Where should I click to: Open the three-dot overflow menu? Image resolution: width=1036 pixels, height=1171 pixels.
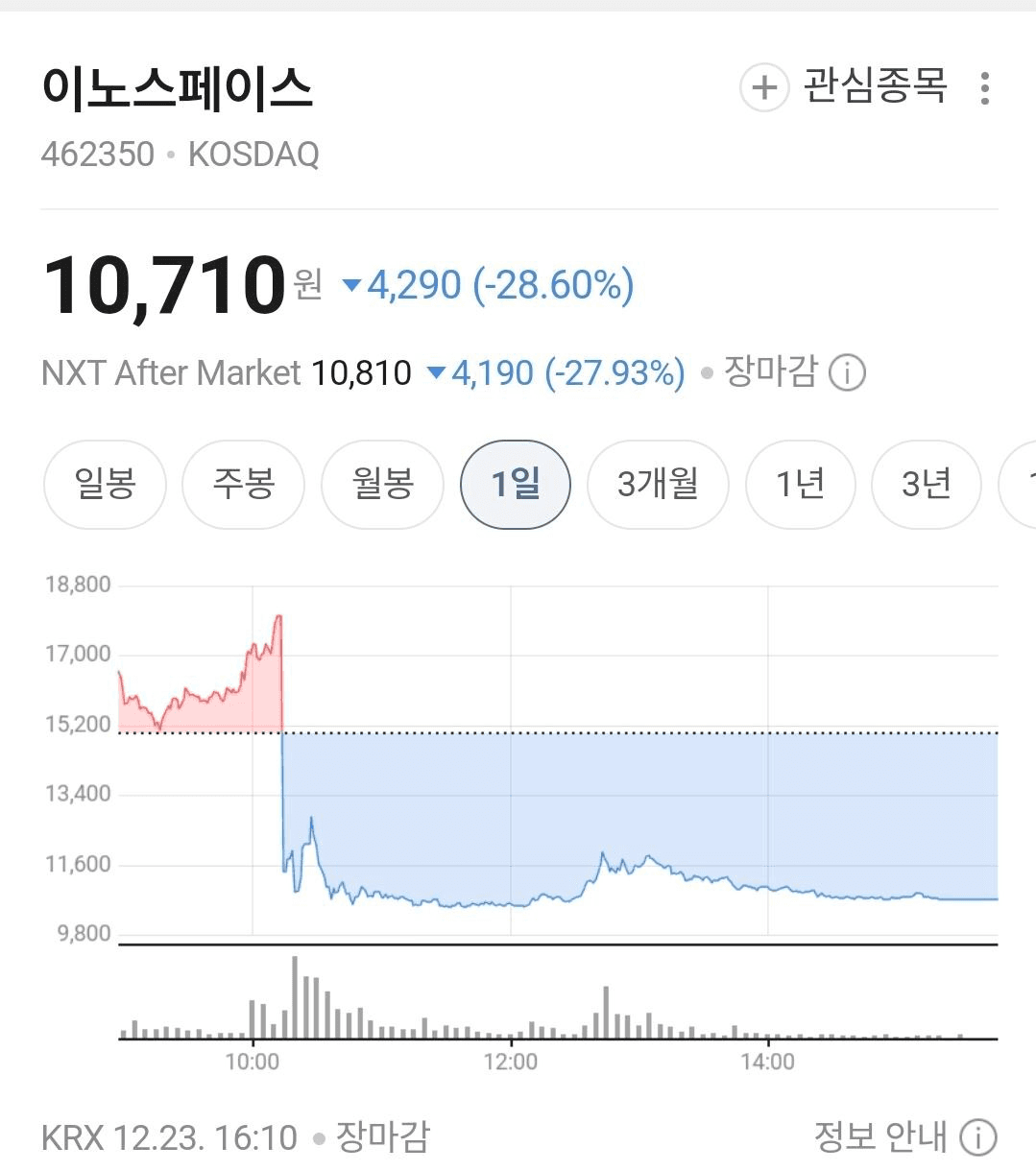[x=984, y=87]
